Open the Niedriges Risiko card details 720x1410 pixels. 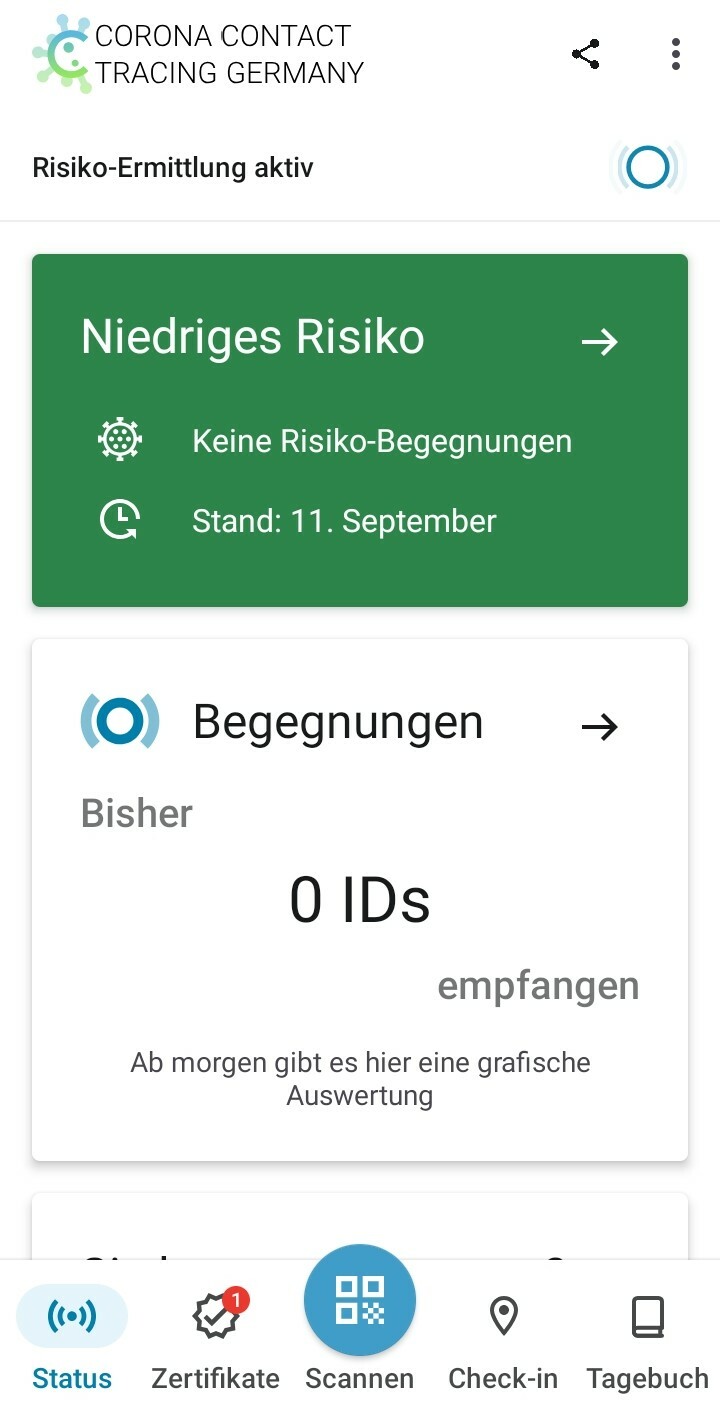click(x=360, y=430)
